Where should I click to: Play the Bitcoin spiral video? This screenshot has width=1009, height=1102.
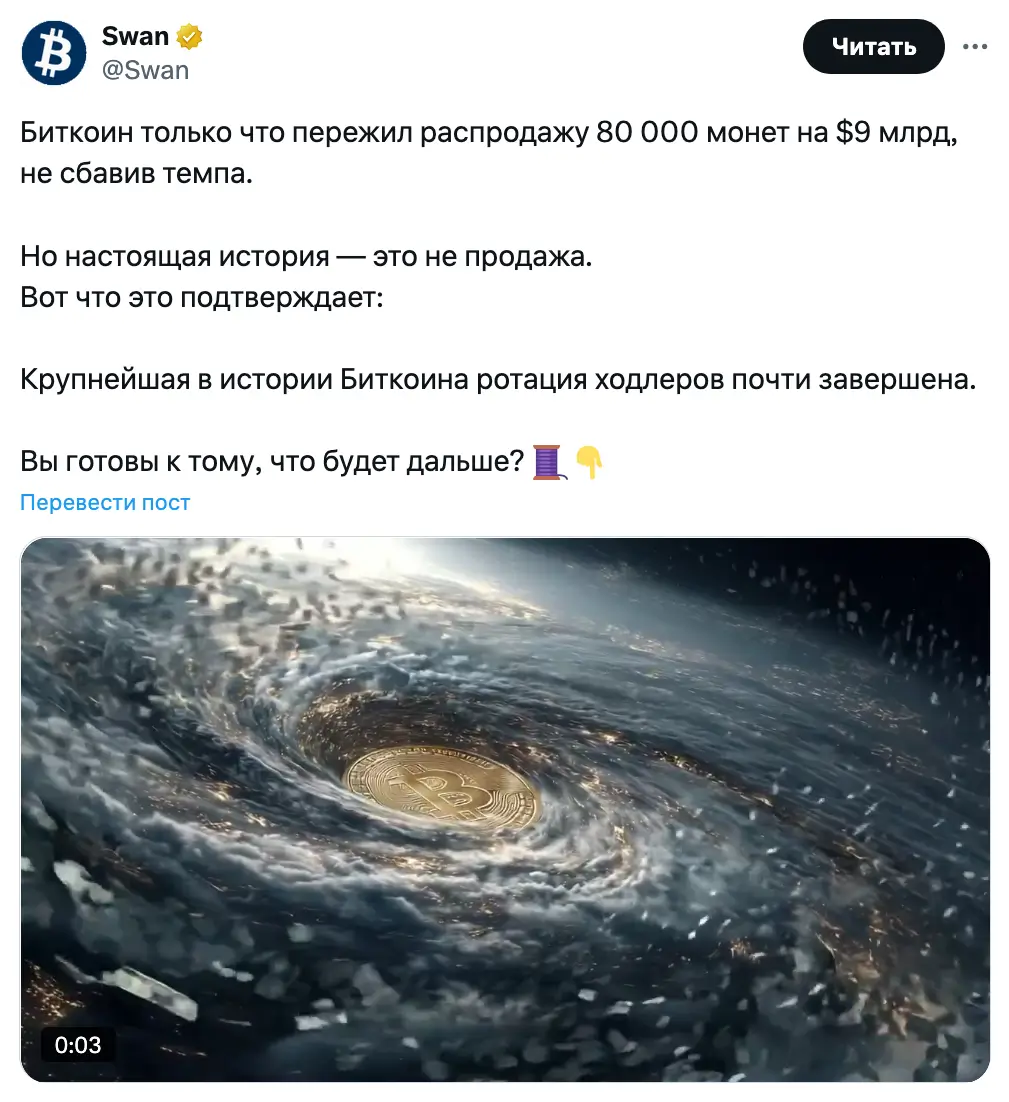pyautogui.click(x=505, y=809)
